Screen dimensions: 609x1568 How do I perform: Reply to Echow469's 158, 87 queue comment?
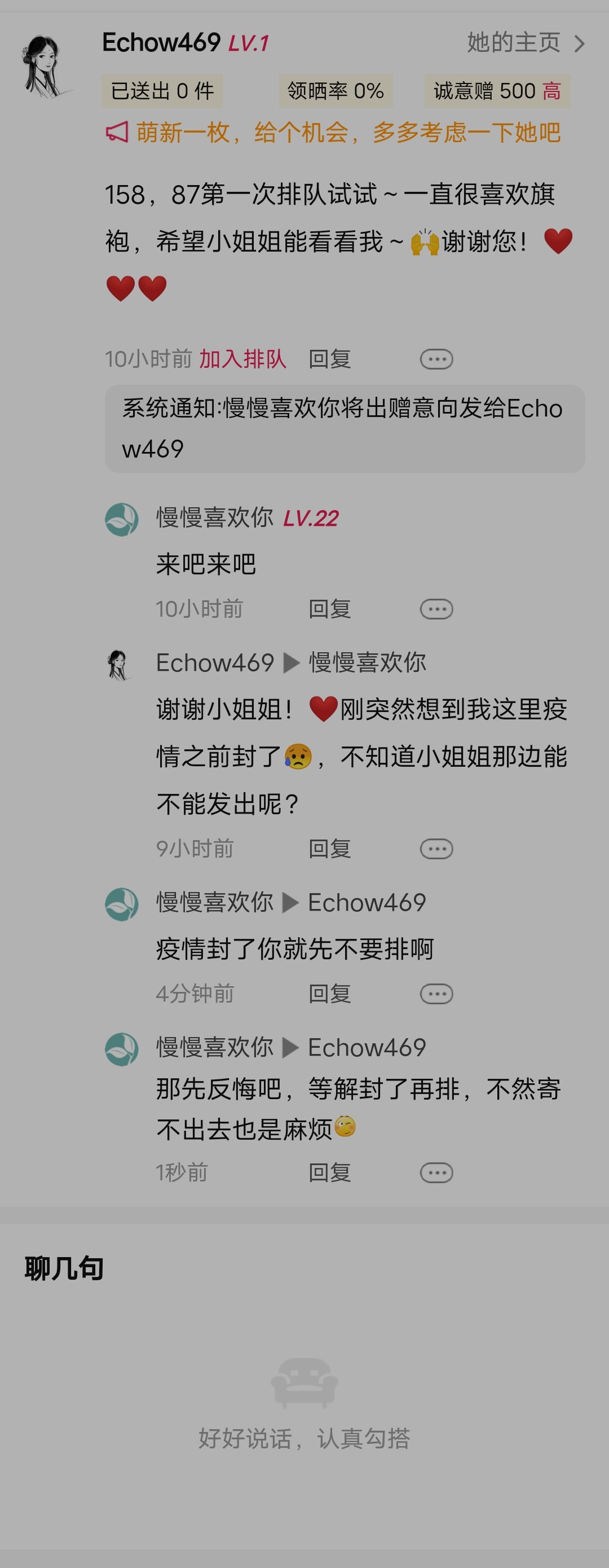[x=329, y=359]
